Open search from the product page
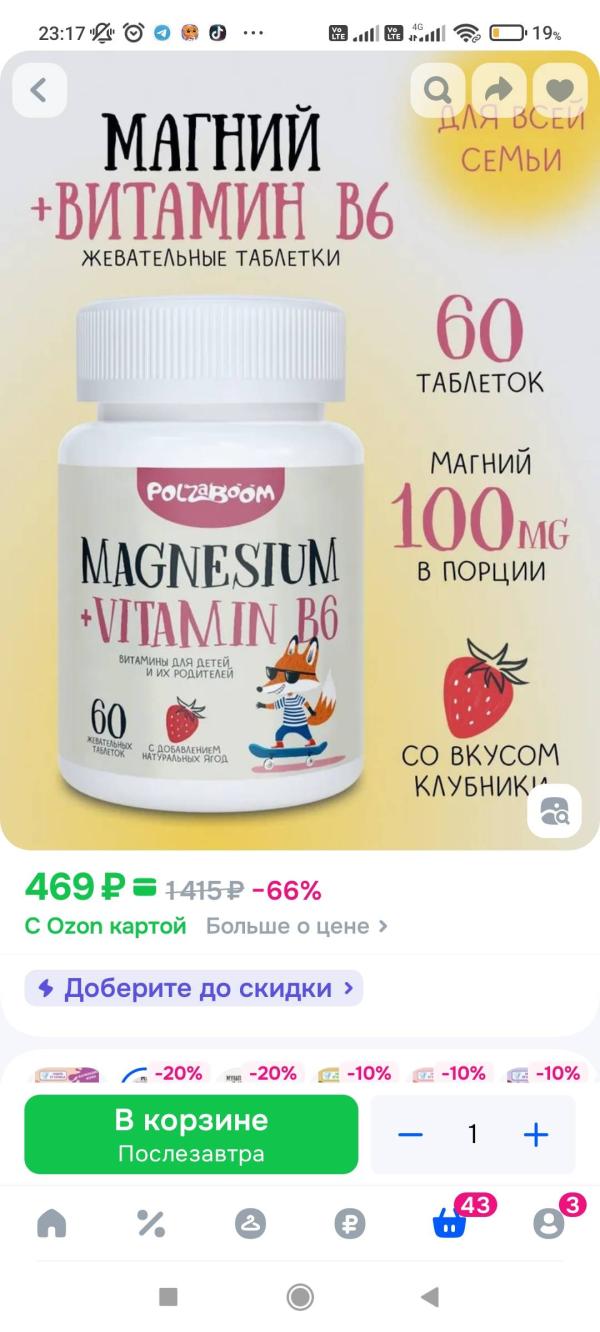This screenshot has width=600, height=1332. pyautogui.click(x=438, y=90)
